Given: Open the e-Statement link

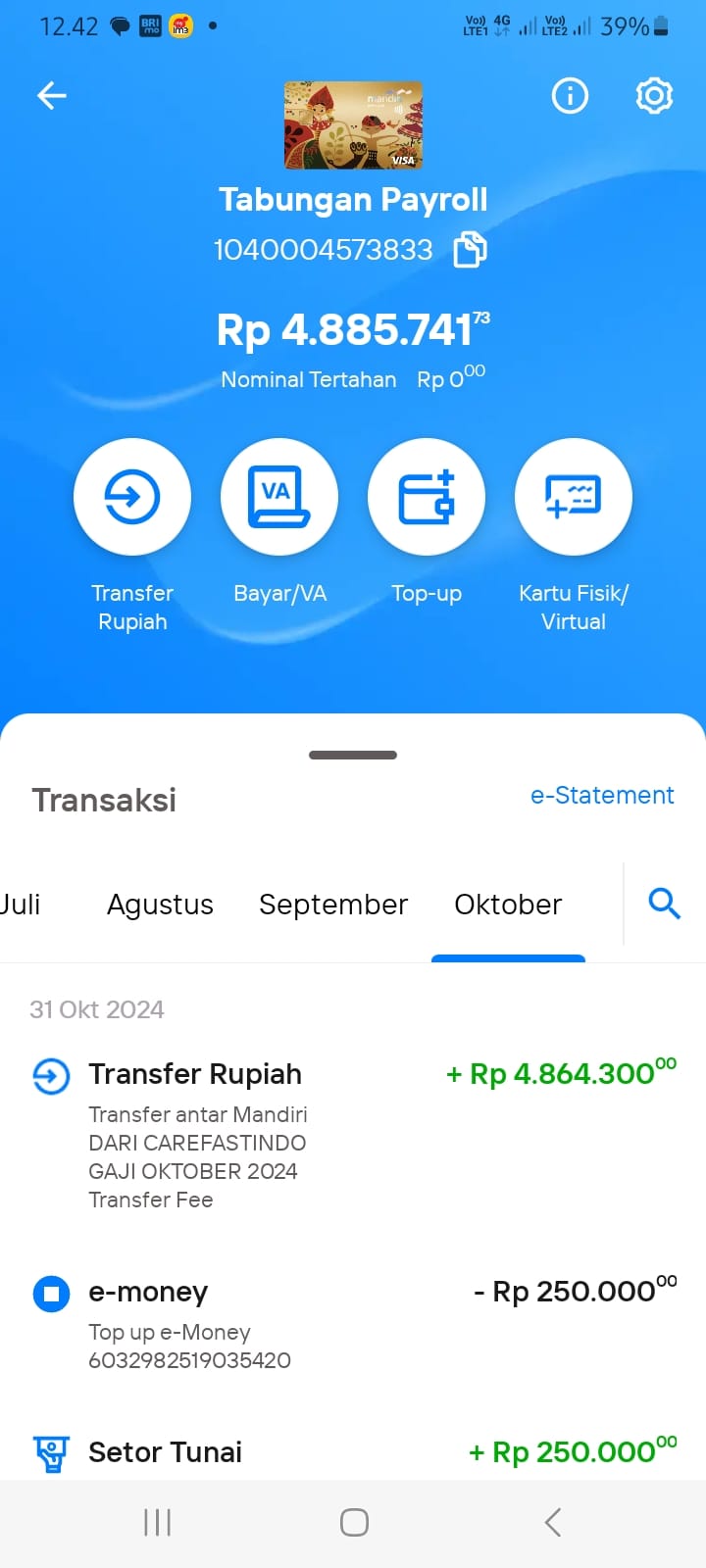Looking at the screenshot, I should [x=602, y=795].
